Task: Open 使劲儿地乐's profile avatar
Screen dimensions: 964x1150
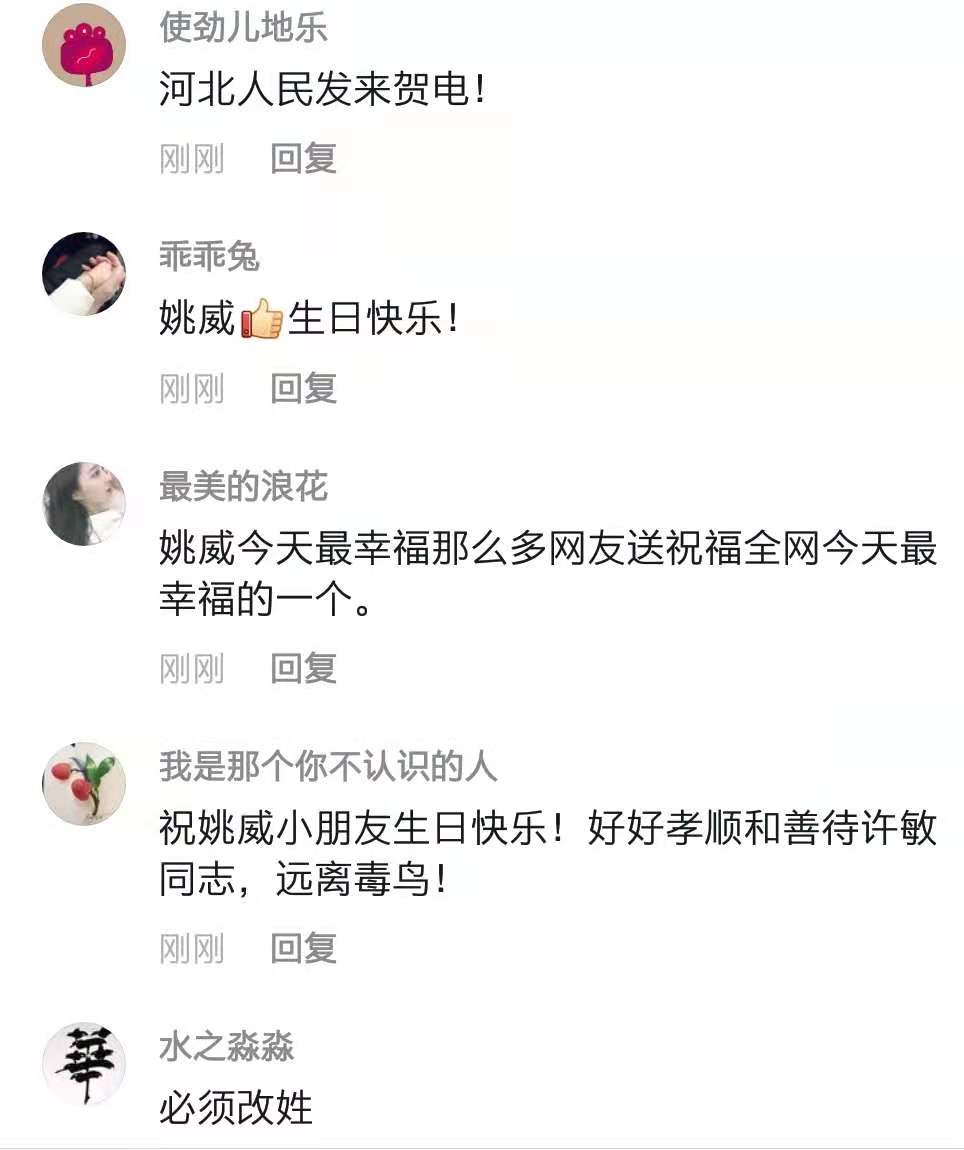Action: pos(84,43)
